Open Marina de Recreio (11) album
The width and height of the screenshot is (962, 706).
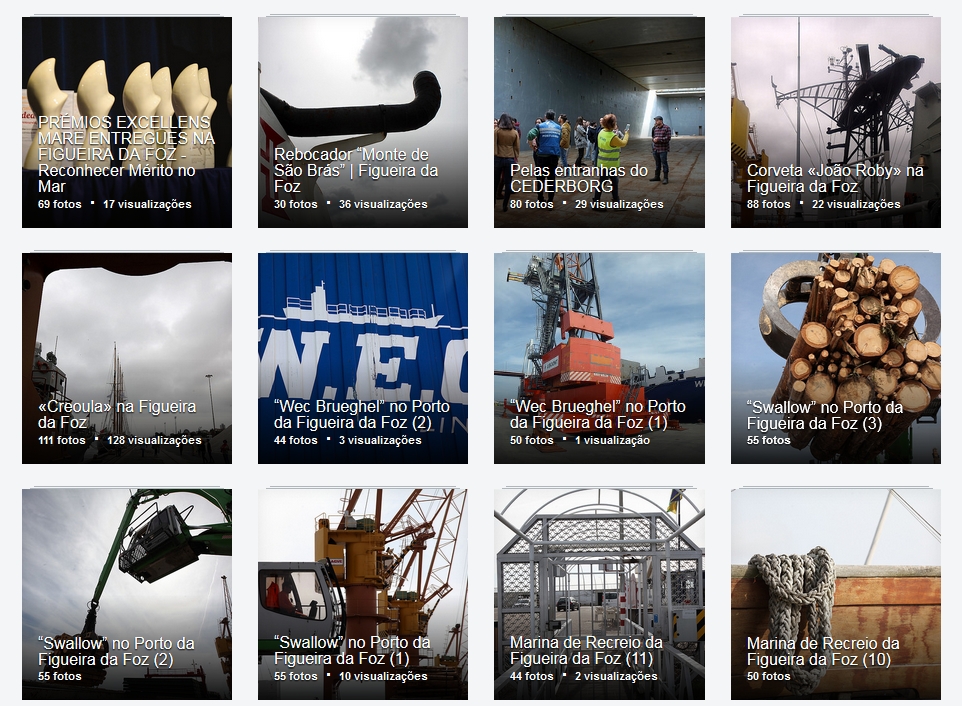point(599,594)
